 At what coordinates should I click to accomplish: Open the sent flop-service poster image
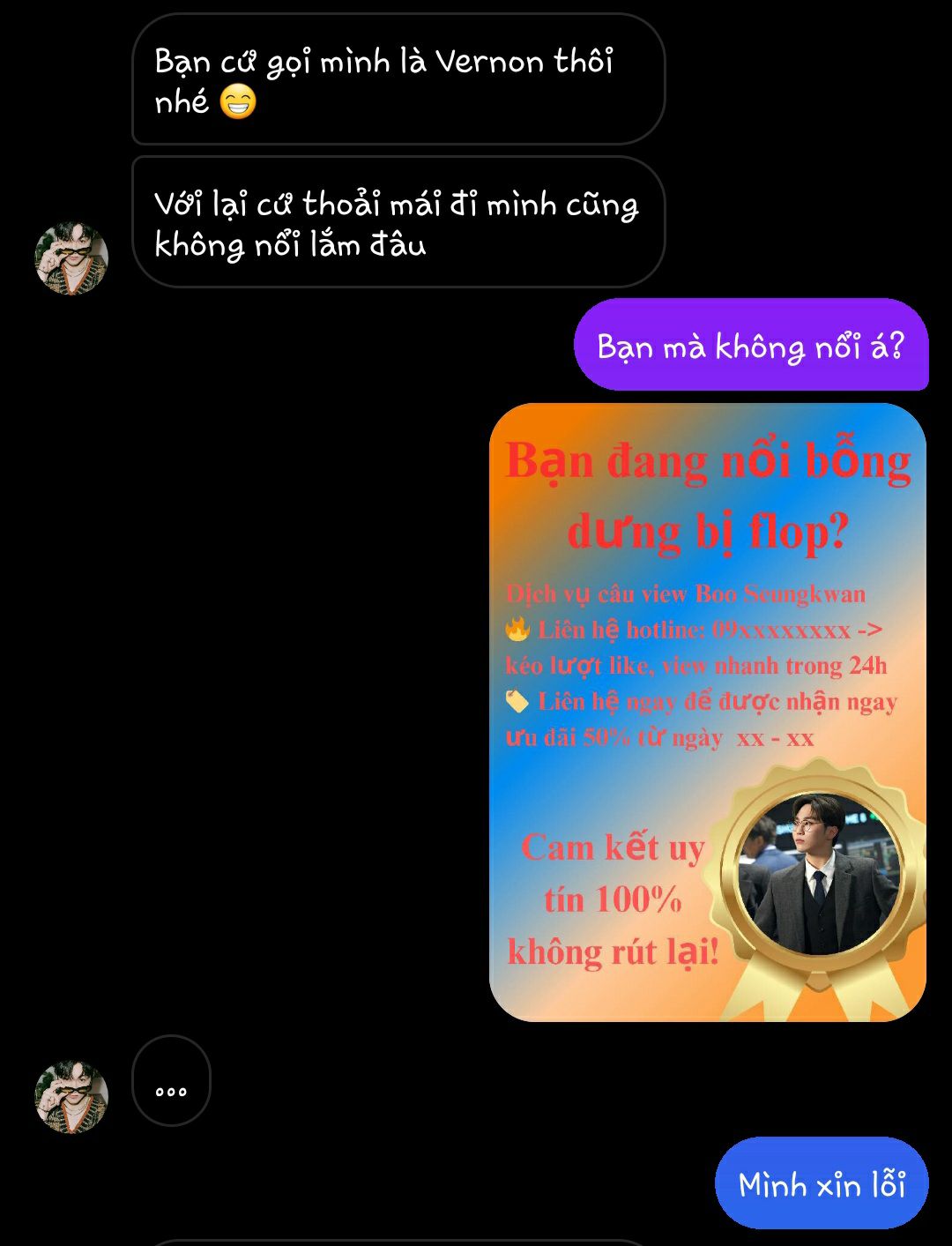pos(707,713)
